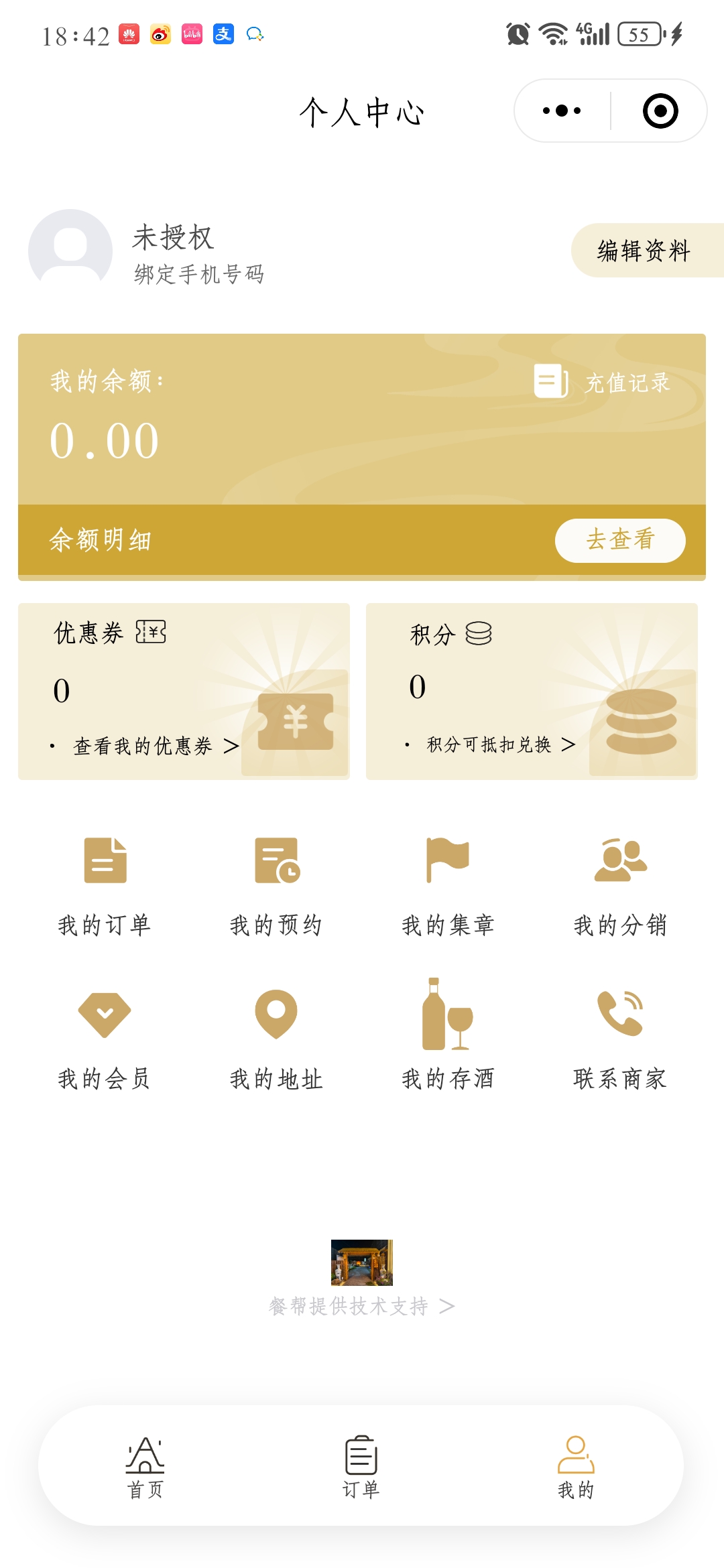Select the 我的预约 reservation icon
Image resolution: width=724 pixels, height=1568 pixels.
click(276, 861)
